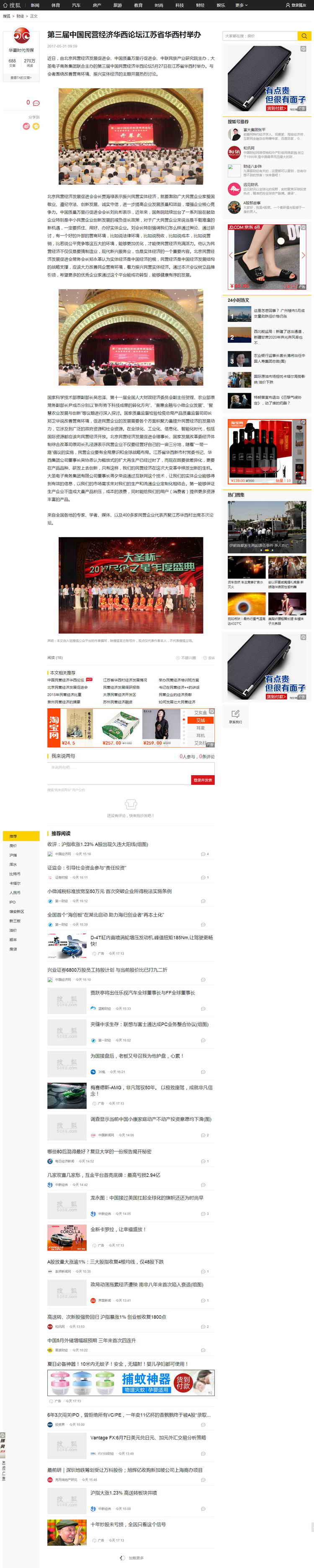Open the 比特币 category in the left sidebar
This screenshot has height=1568, width=314.
tap(15, 874)
